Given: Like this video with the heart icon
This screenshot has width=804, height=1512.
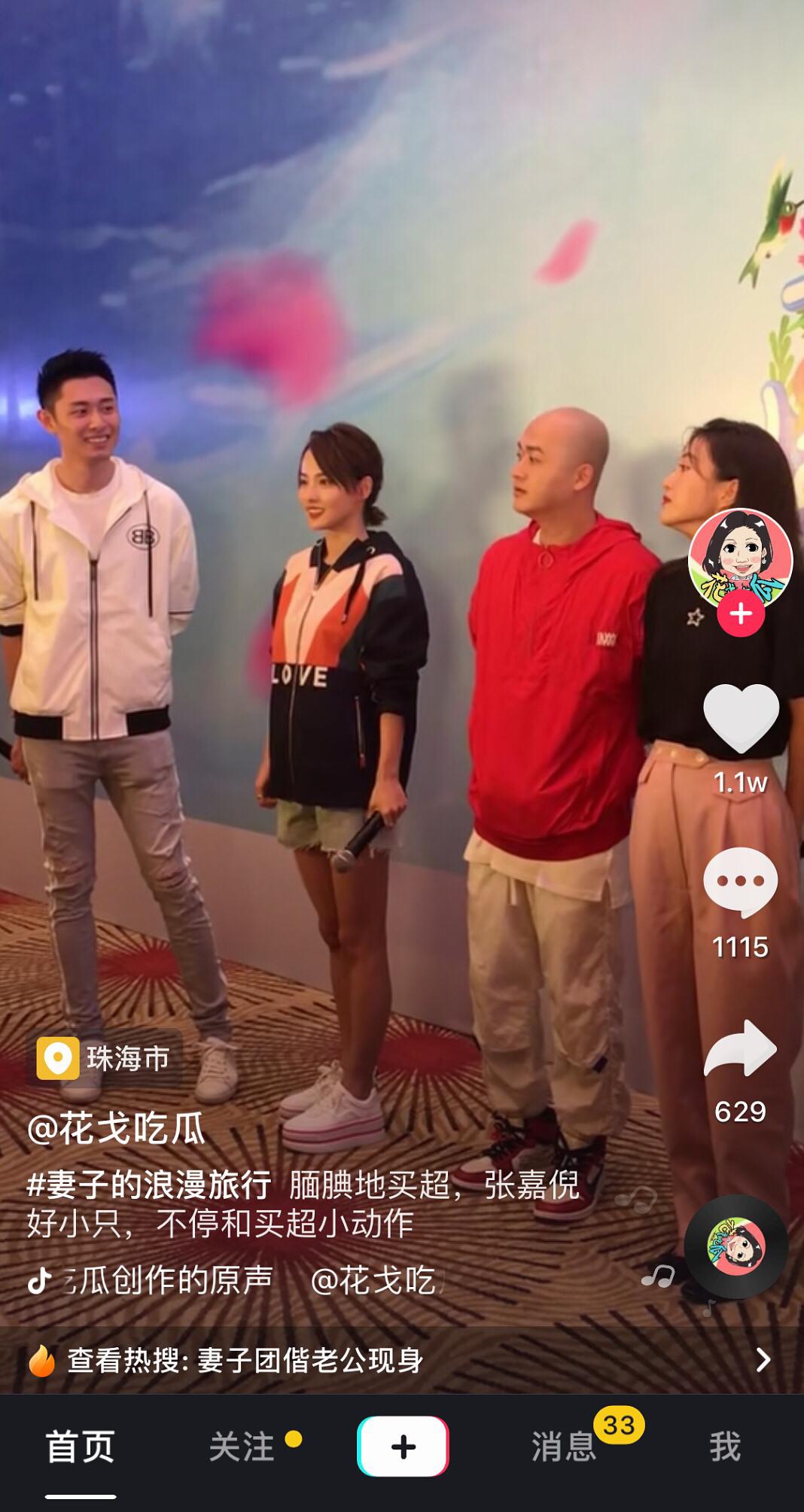Looking at the screenshot, I should point(741,719).
